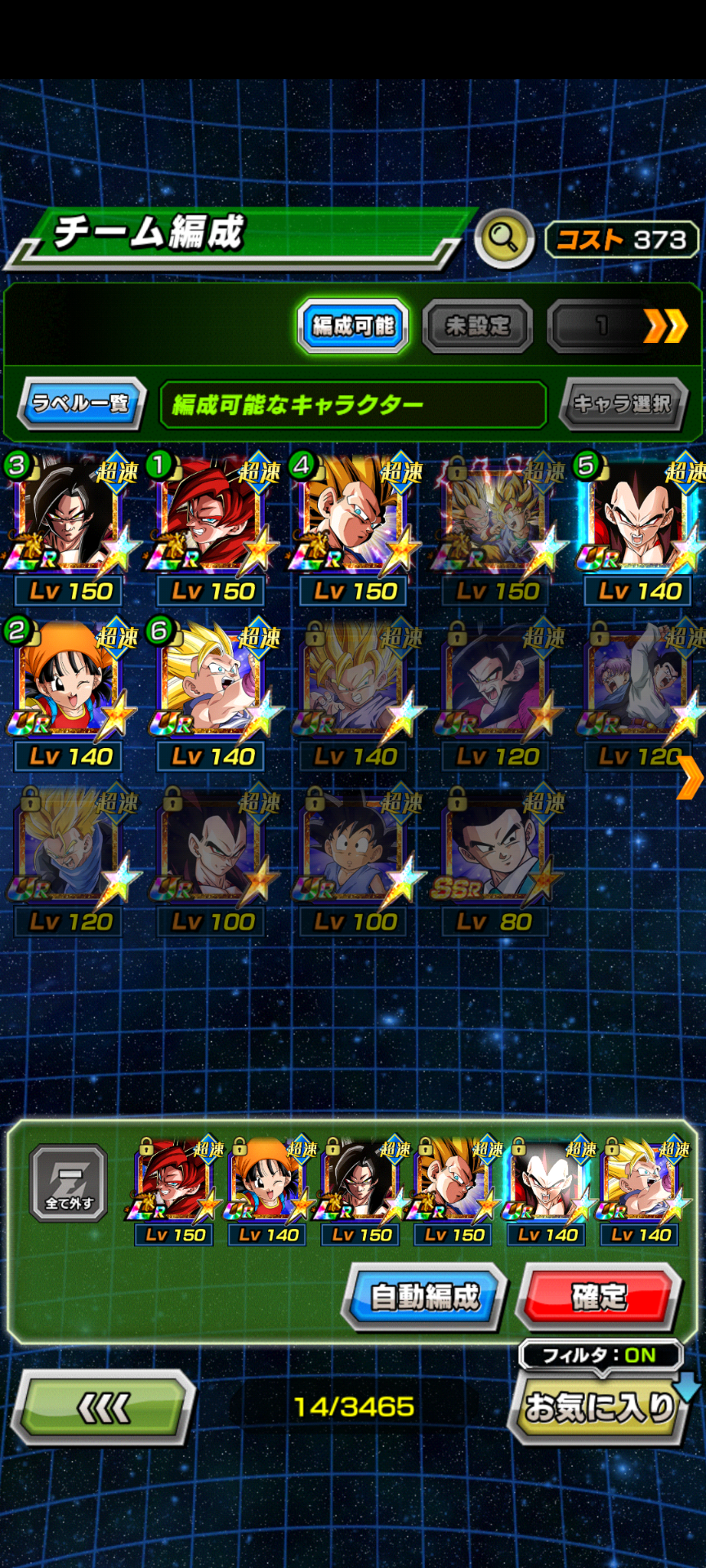Screen dimensions: 706x1568
Task: Switch to the 未設定 tab
Action: tap(478, 327)
